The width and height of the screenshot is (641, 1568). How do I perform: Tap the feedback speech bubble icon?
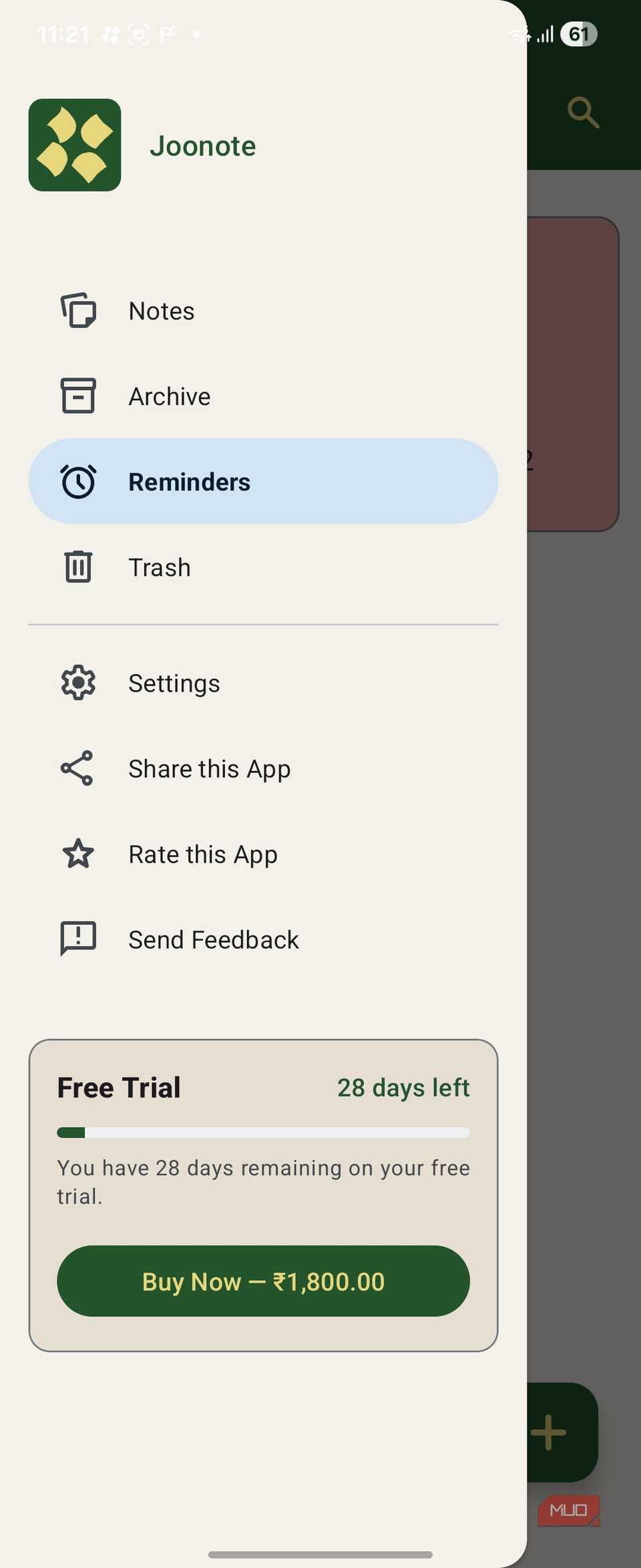pos(77,939)
